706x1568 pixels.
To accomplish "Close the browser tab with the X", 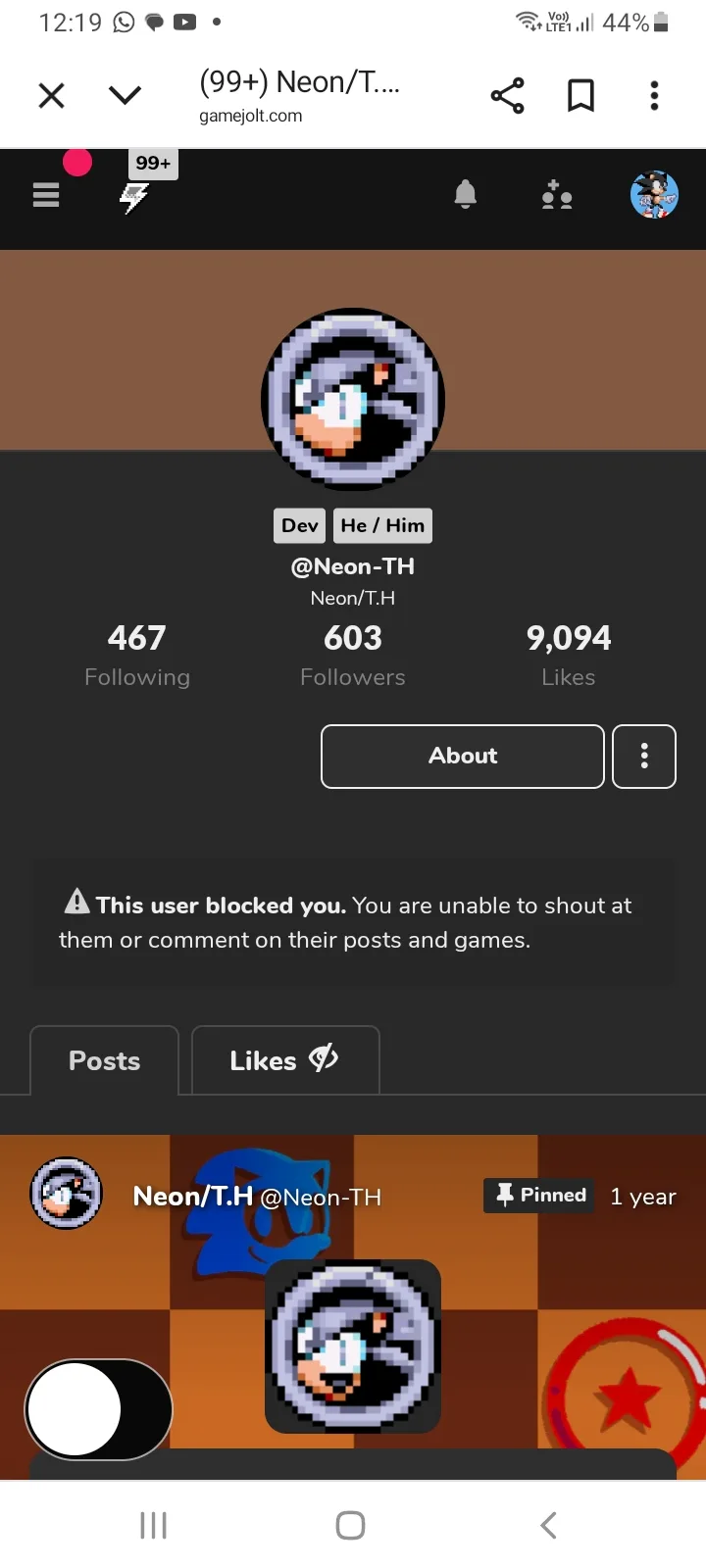I will [x=51, y=95].
